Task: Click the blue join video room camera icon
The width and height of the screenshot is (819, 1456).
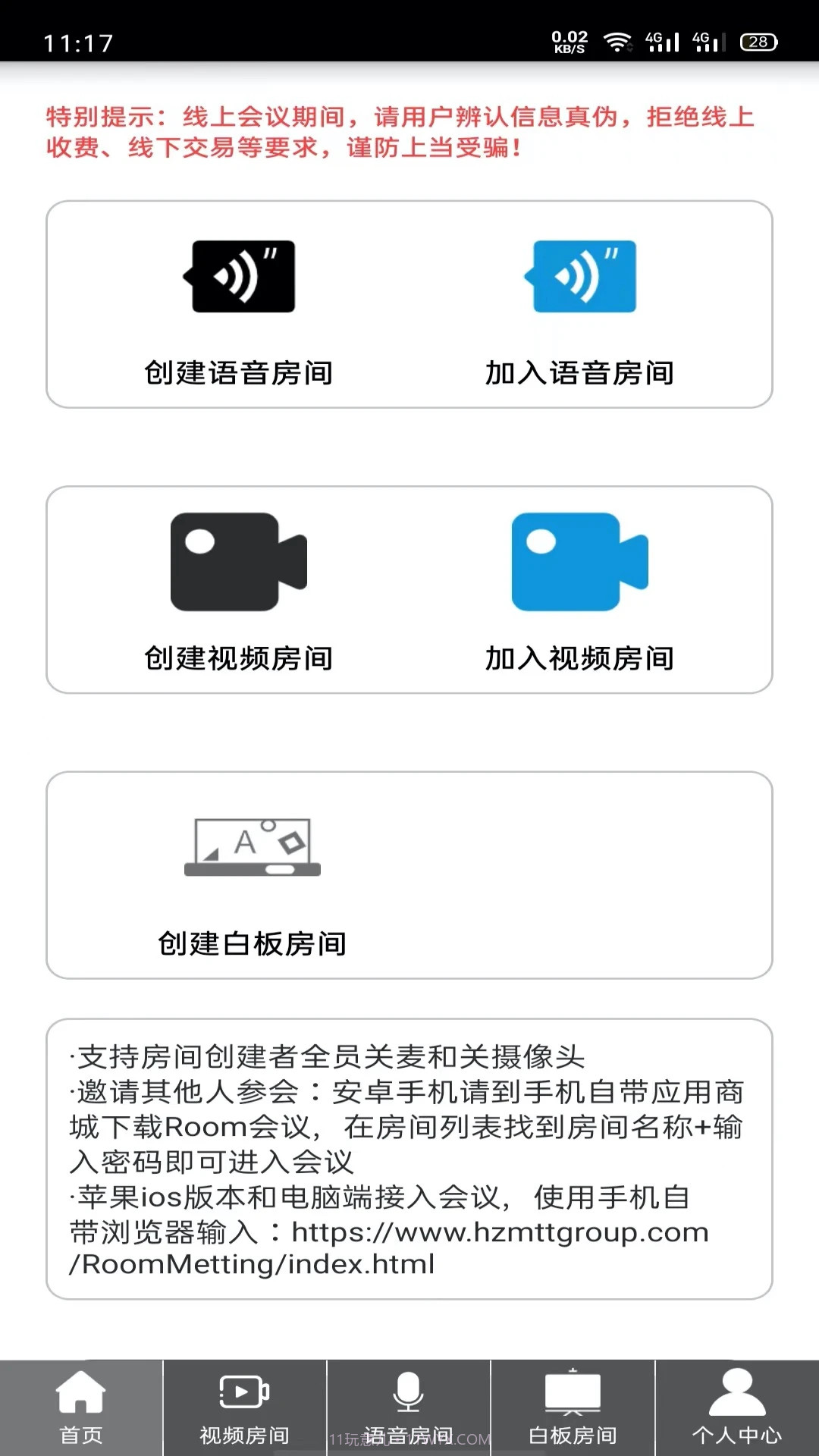Action: tap(579, 563)
